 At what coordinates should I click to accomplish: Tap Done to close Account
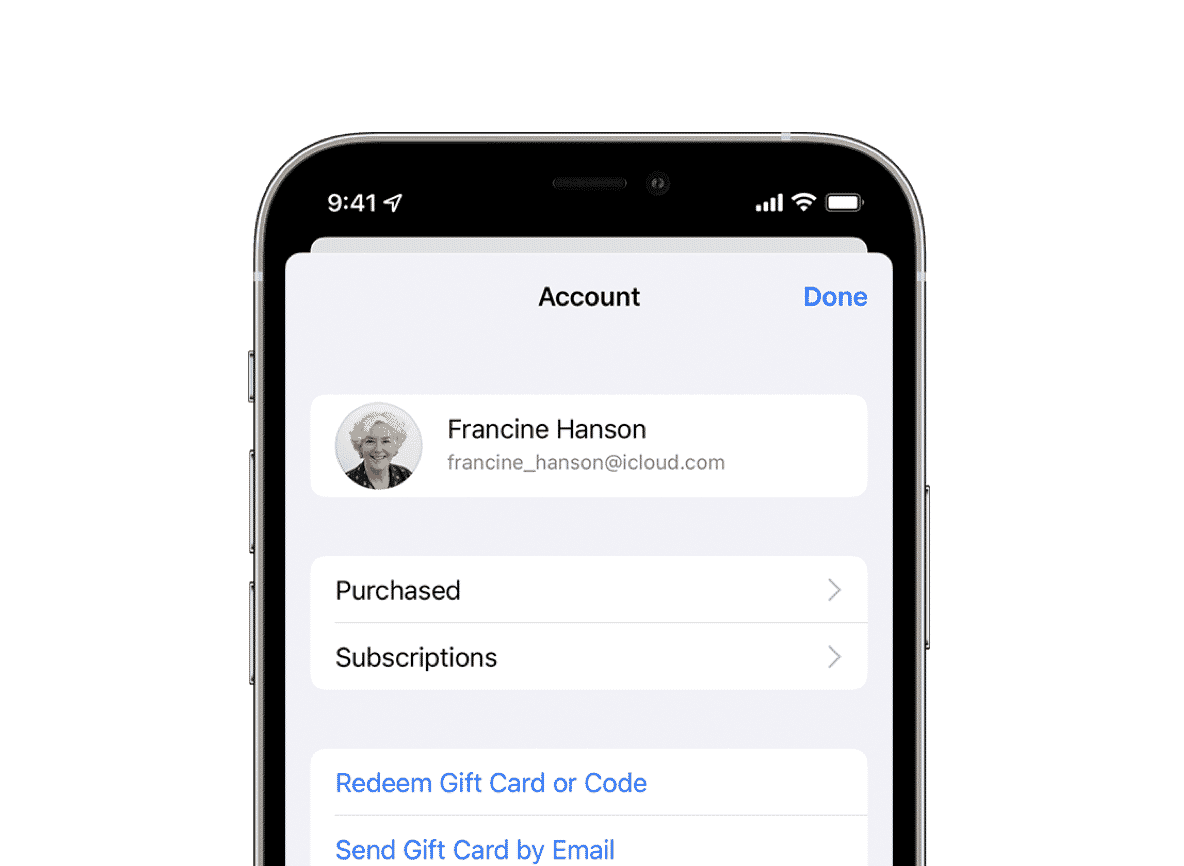(x=835, y=297)
